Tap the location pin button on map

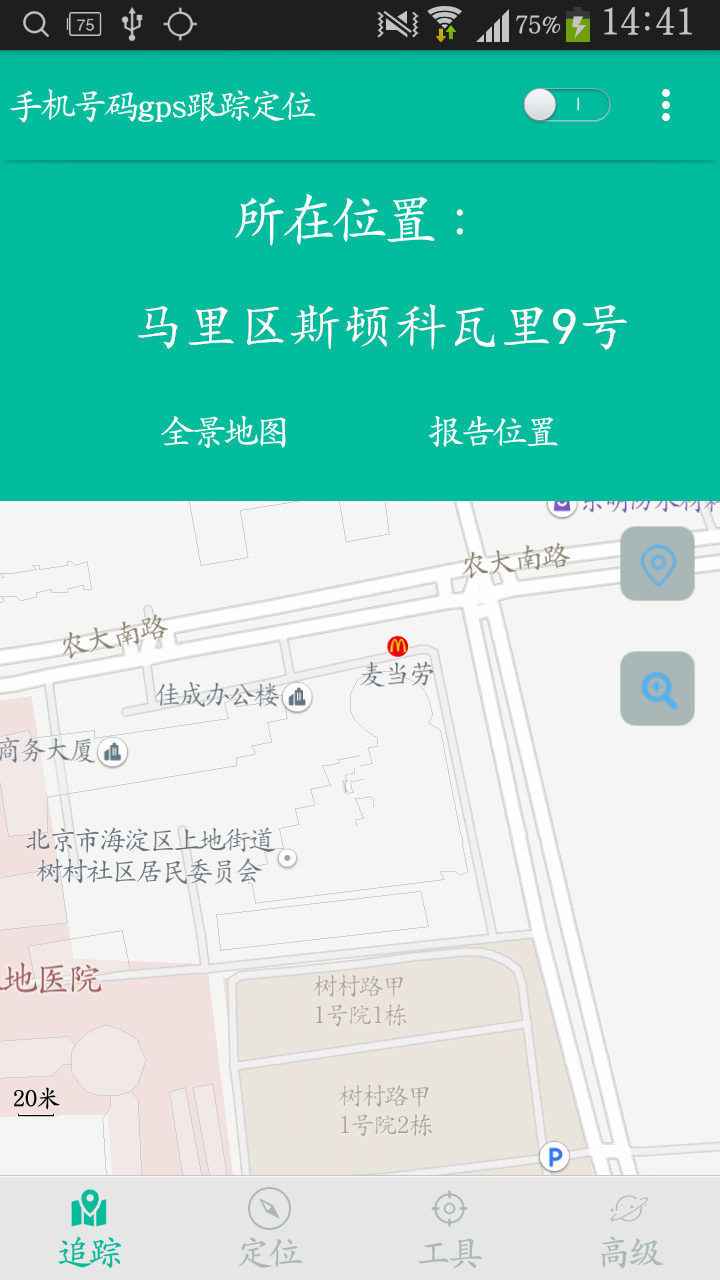point(657,564)
